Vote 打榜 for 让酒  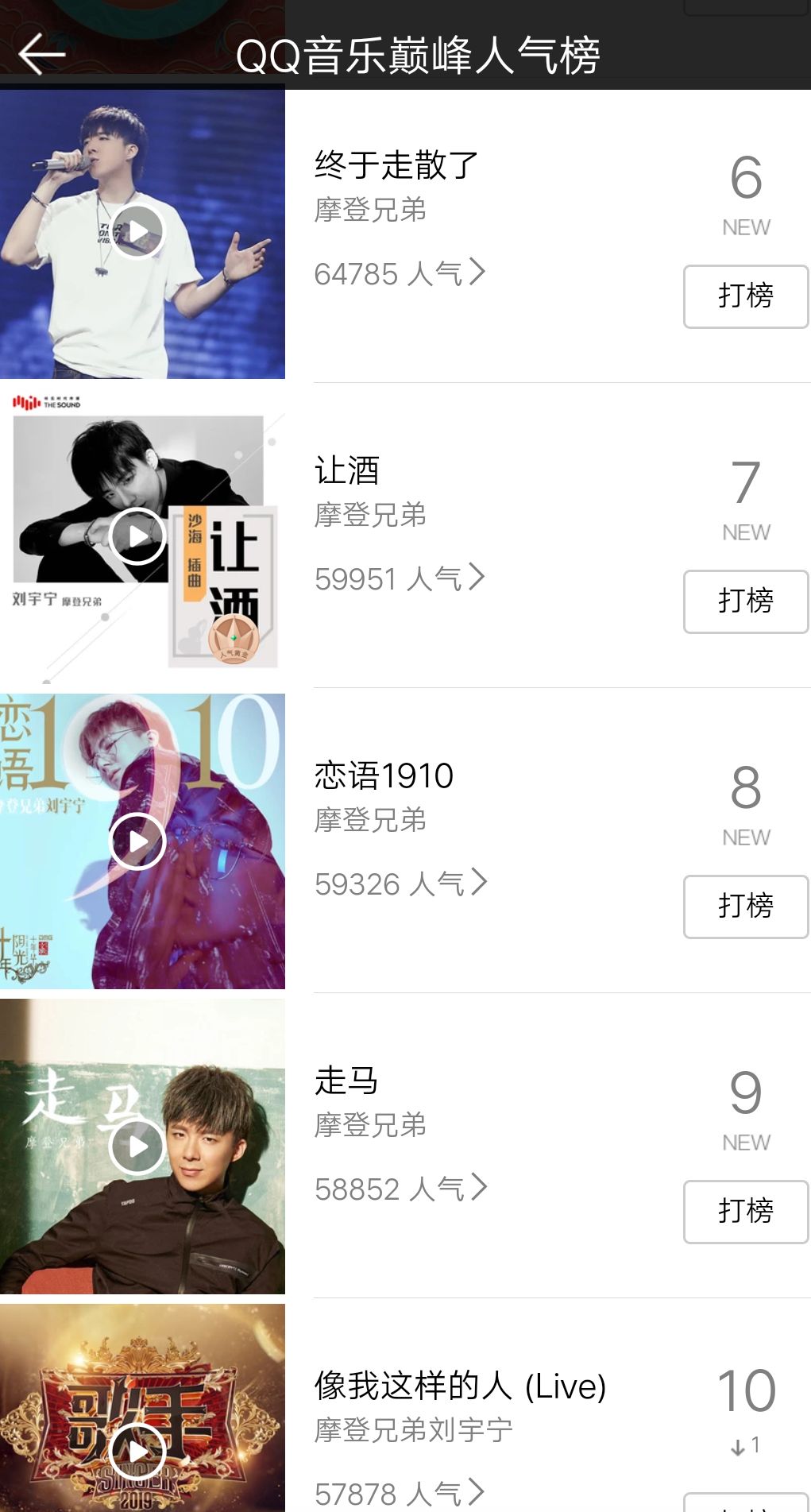[745, 601]
